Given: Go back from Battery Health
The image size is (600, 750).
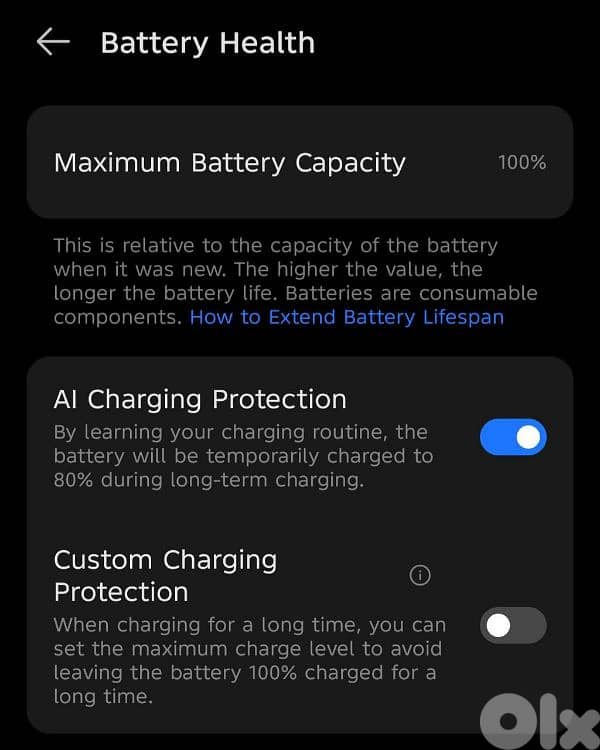Looking at the screenshot, I should [x=52, y=42].
